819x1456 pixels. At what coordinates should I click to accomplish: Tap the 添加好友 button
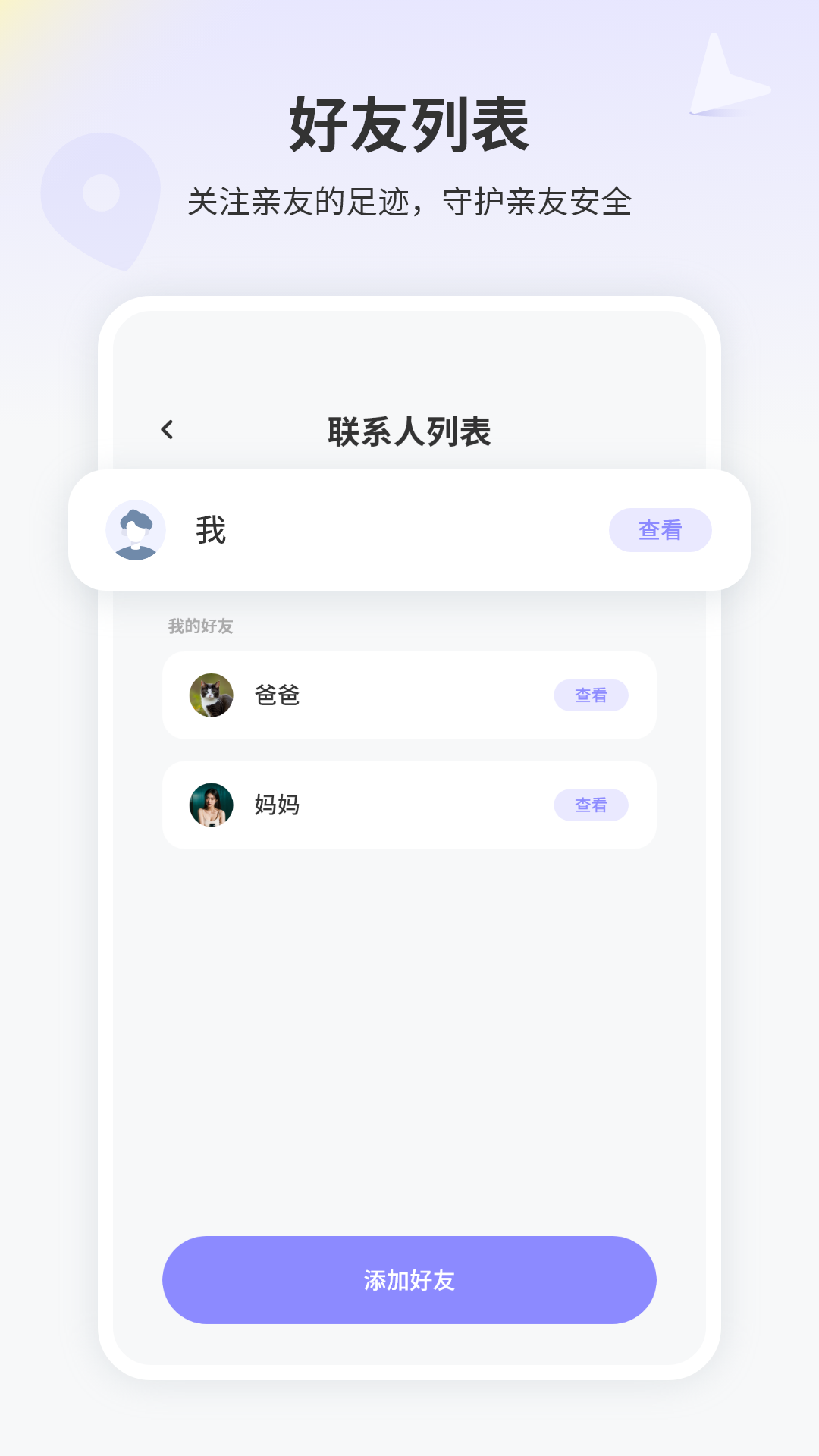point(409,1279)
